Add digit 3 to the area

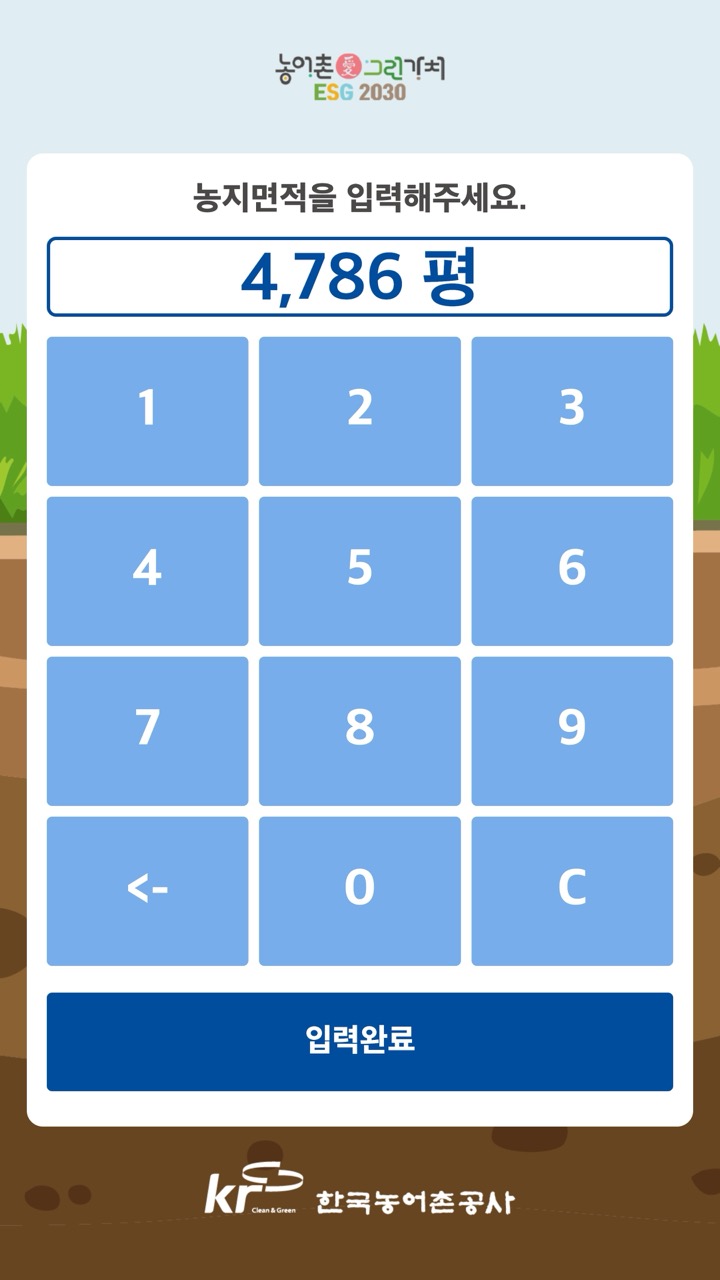tap(572, 410)
